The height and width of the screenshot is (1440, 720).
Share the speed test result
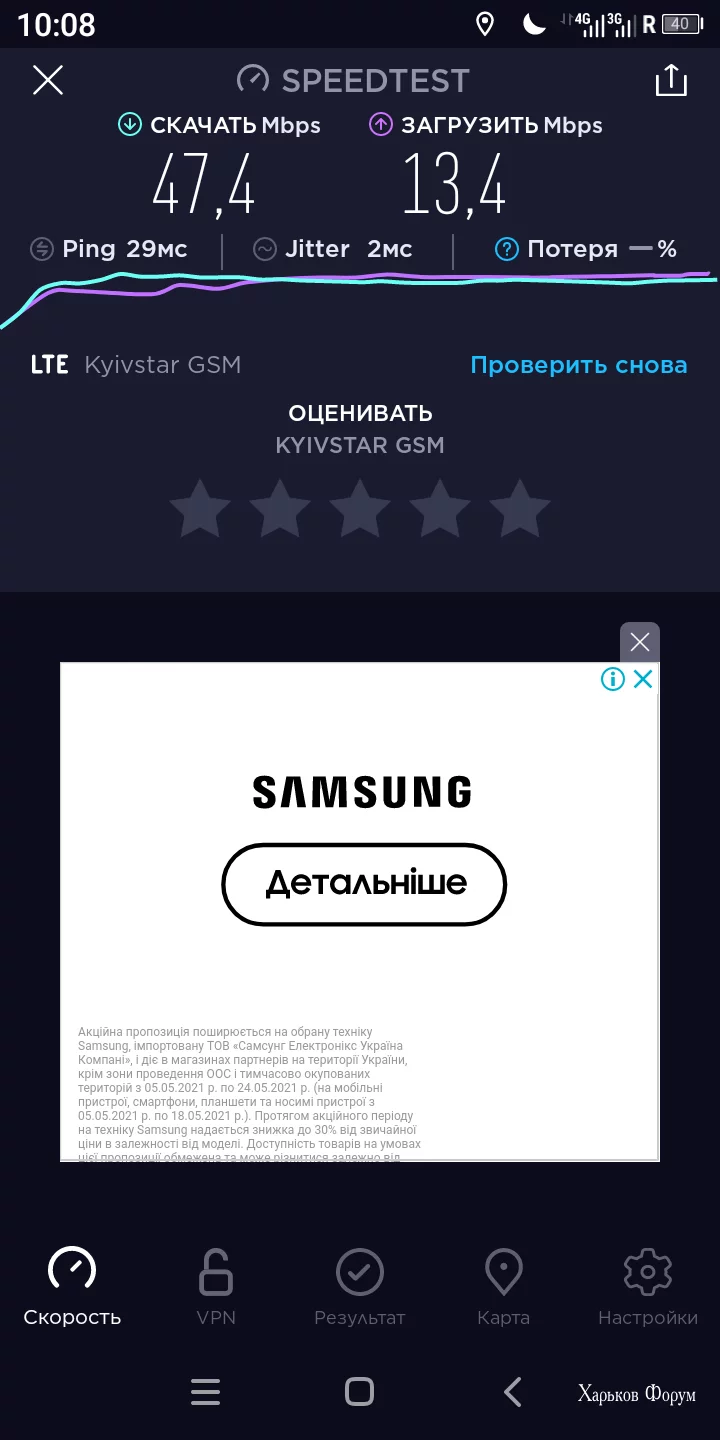671,80
